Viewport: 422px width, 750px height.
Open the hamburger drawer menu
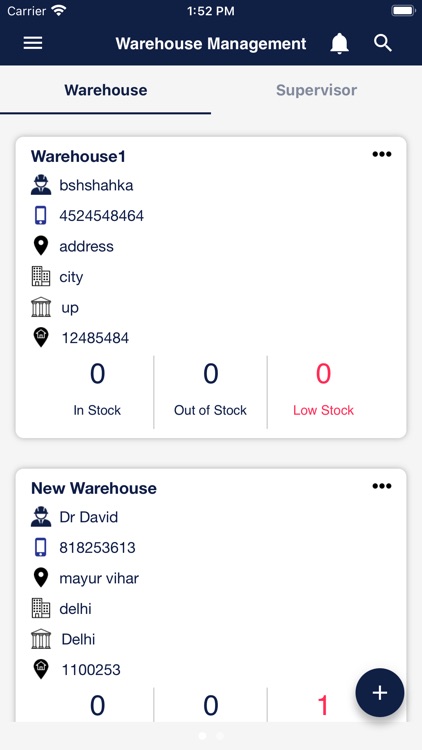tap(33, 44)
